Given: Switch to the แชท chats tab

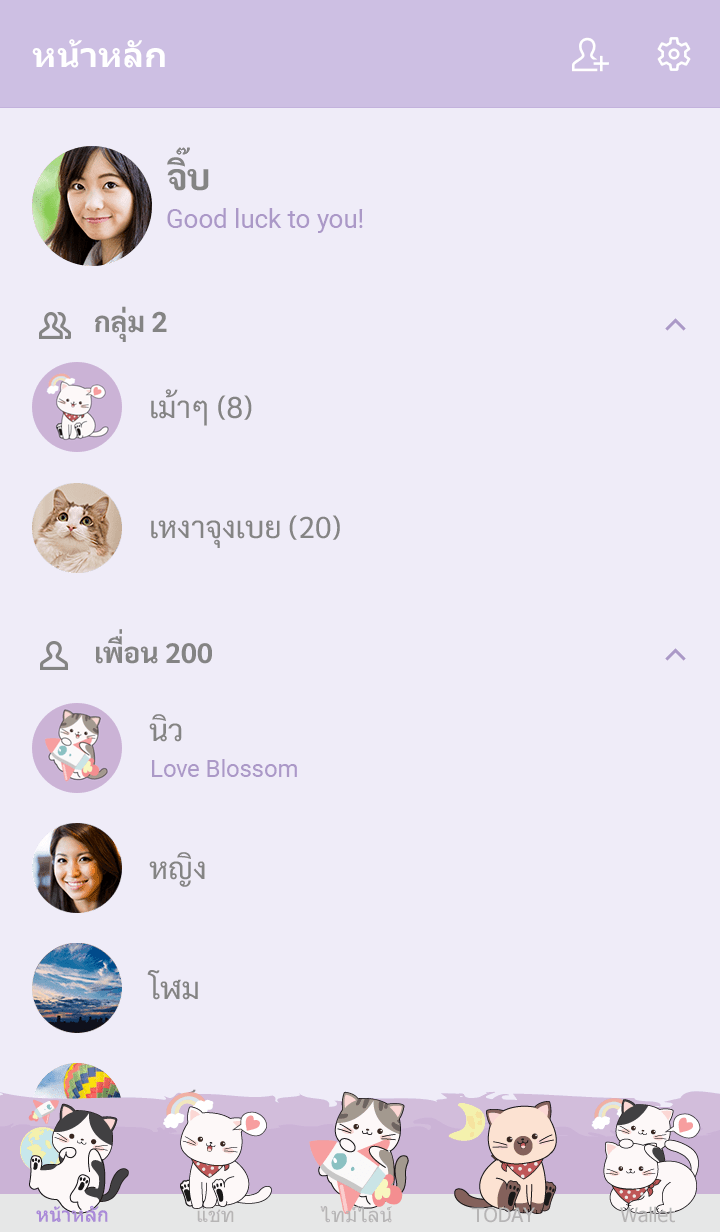Looking at the screenshot, I should click(x=215, y=1170).
